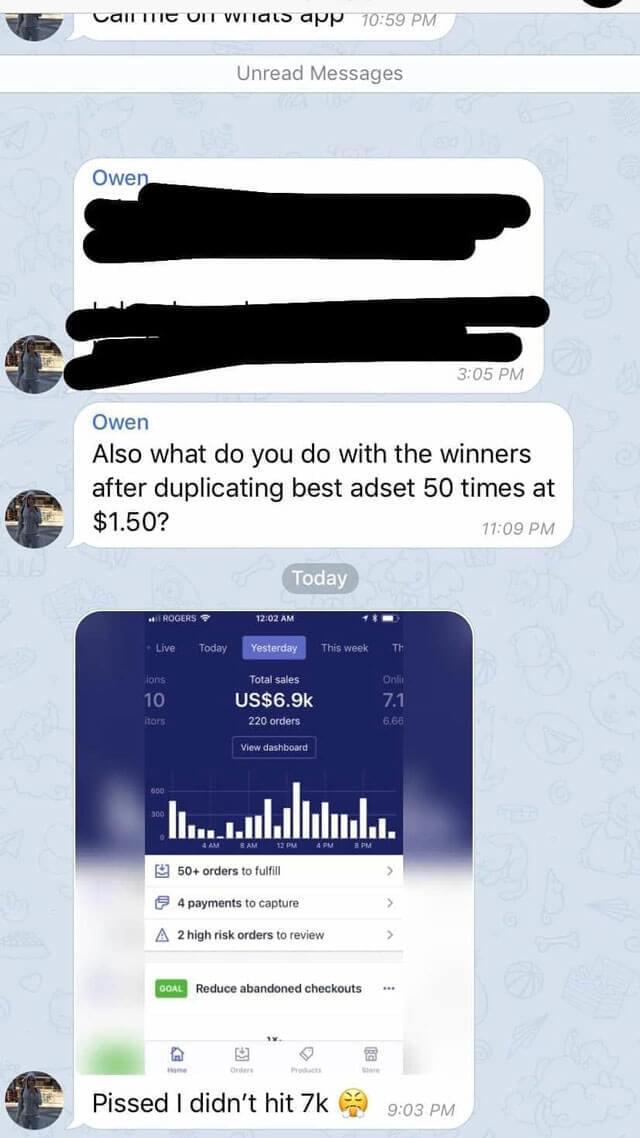The height and width of the screenshot is (1138, 640).
Task: Open the avatar beside the 3:05 PM message
Action: click(x=35, y=364)
